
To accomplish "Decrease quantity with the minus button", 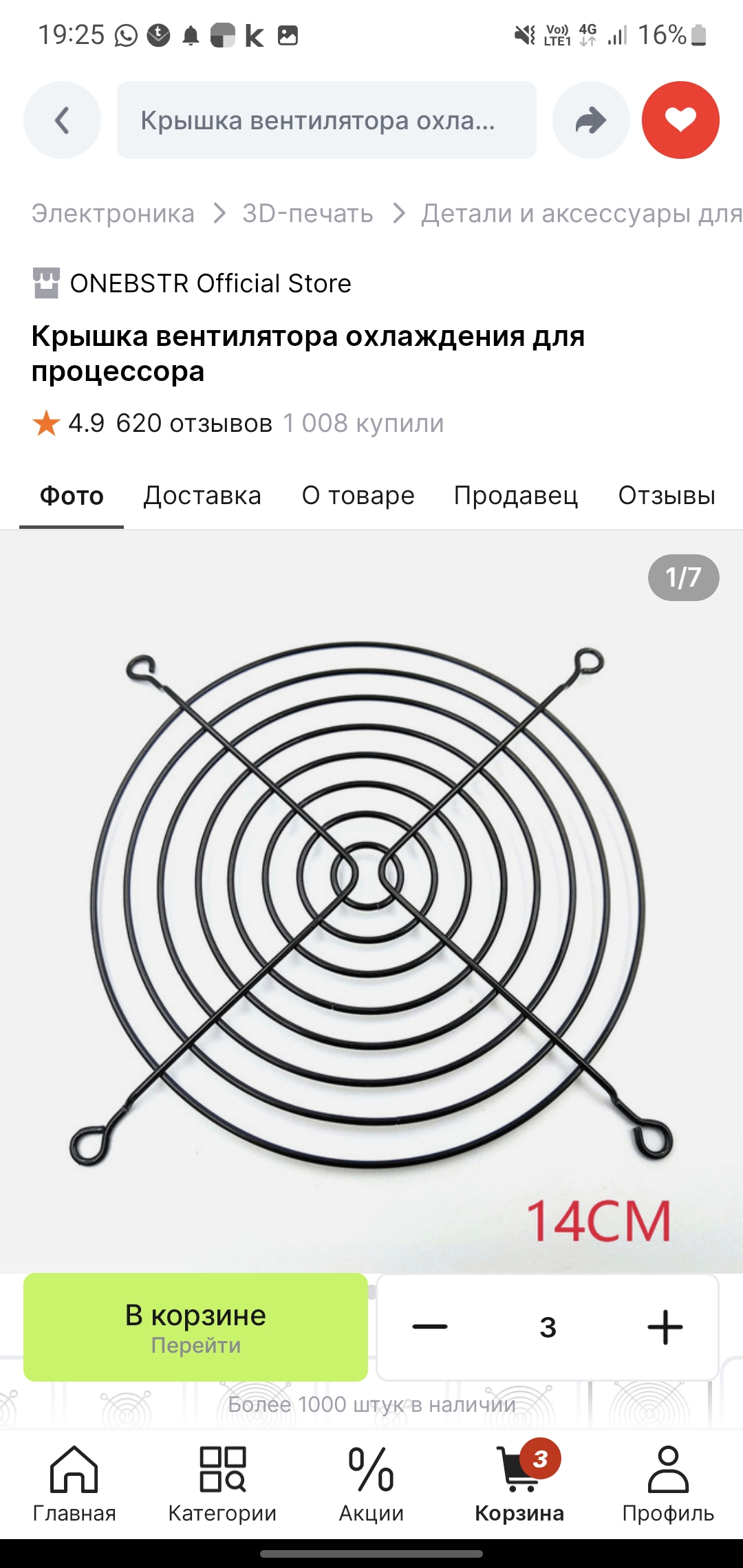I will [x=430, y=1327].
